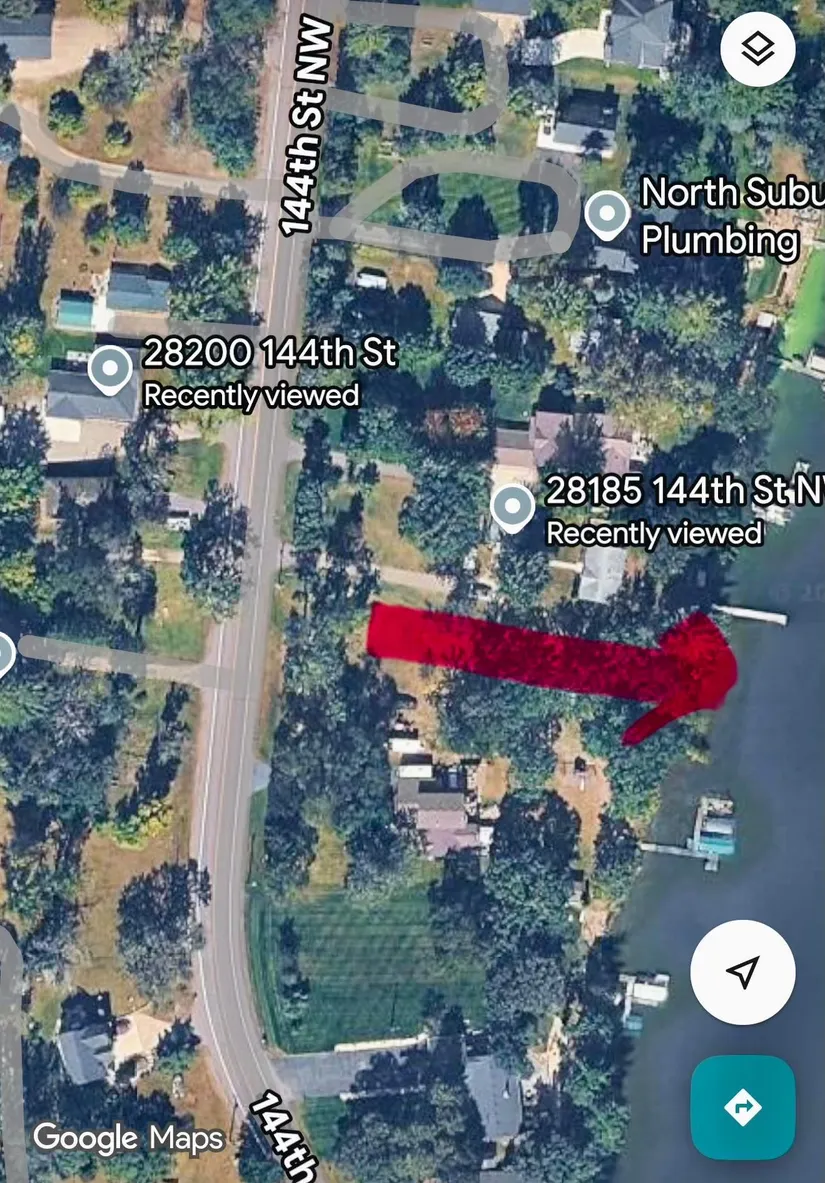Open the map layers button
The height and width of the screenshot is (1183, 825).
click(x=758, y=48)
